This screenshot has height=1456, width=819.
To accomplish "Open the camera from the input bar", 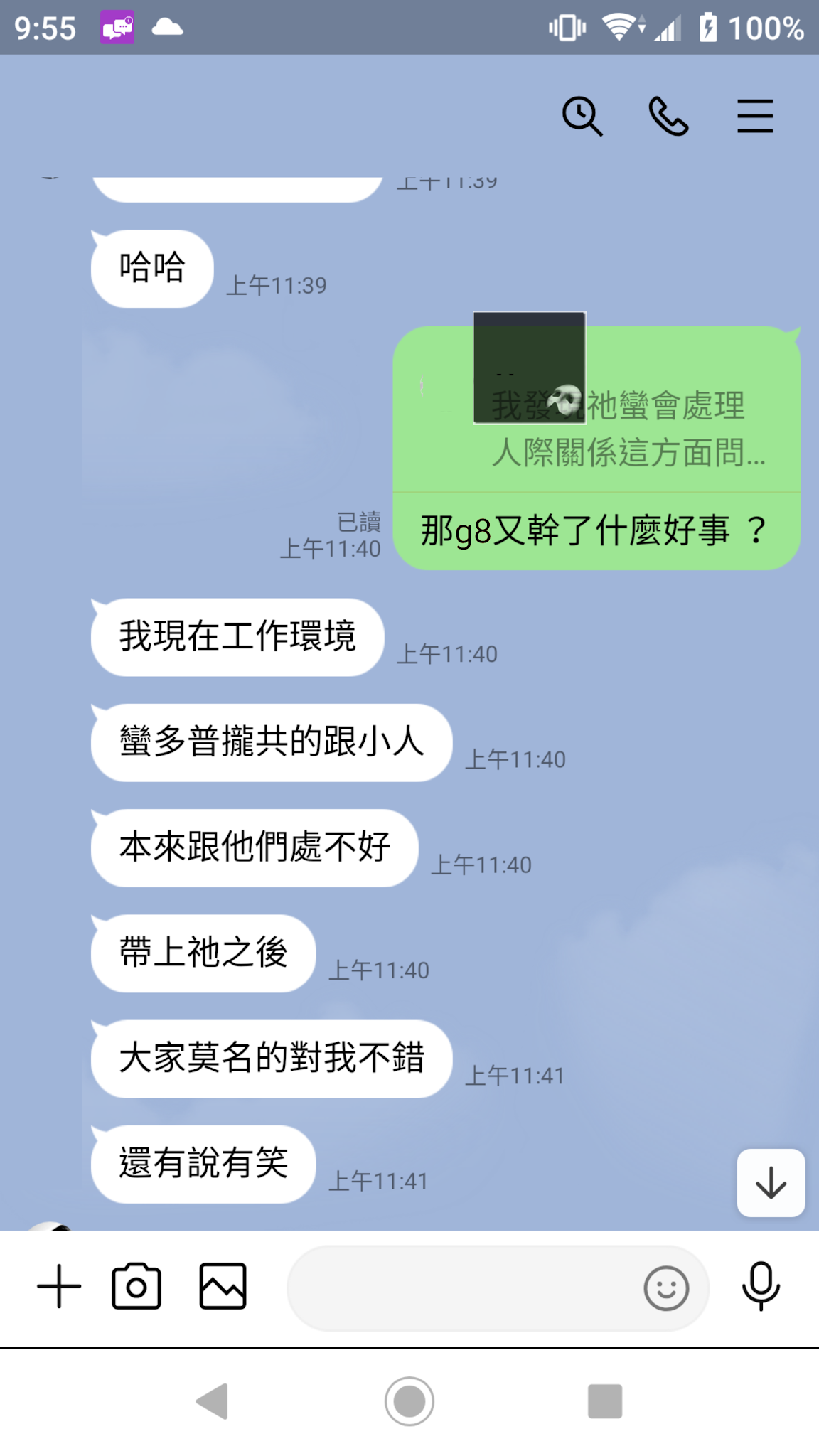I will point(136,1286).
